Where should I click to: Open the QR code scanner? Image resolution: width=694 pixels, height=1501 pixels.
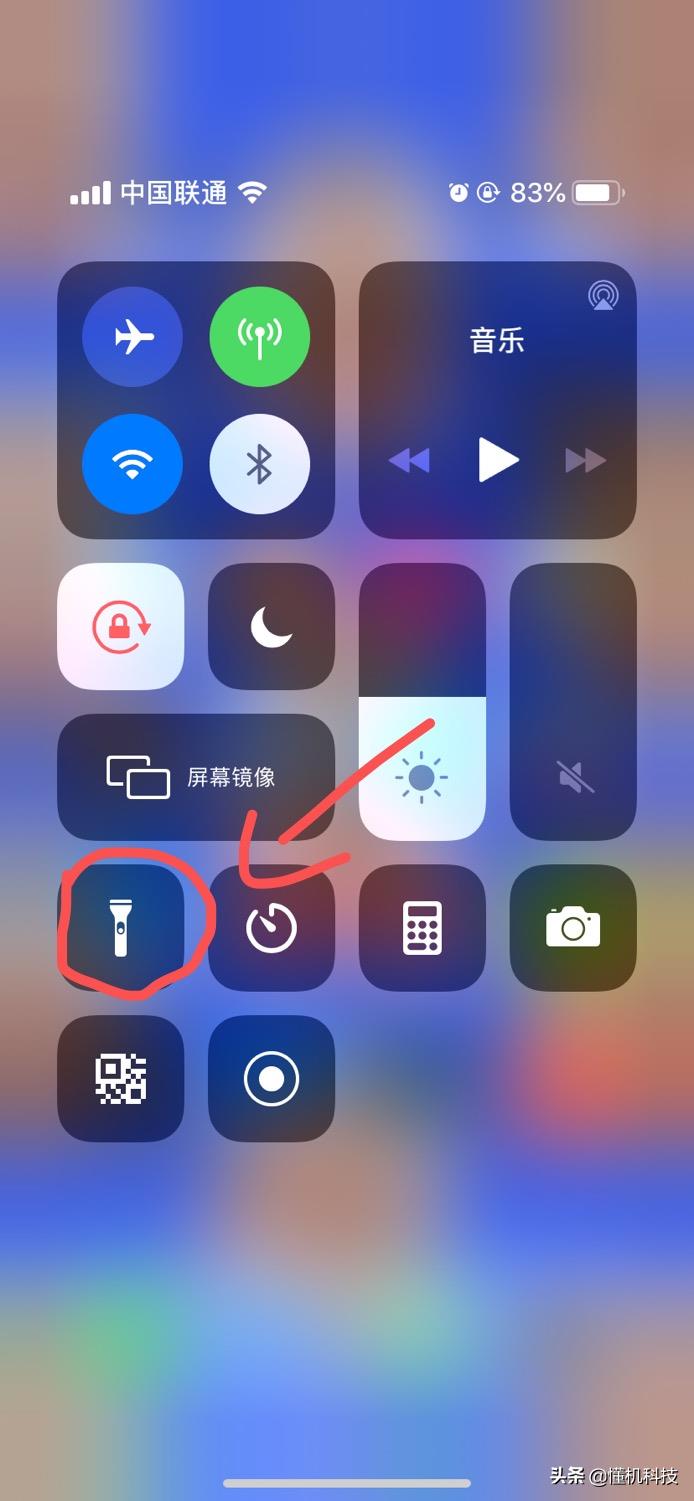121,1078
